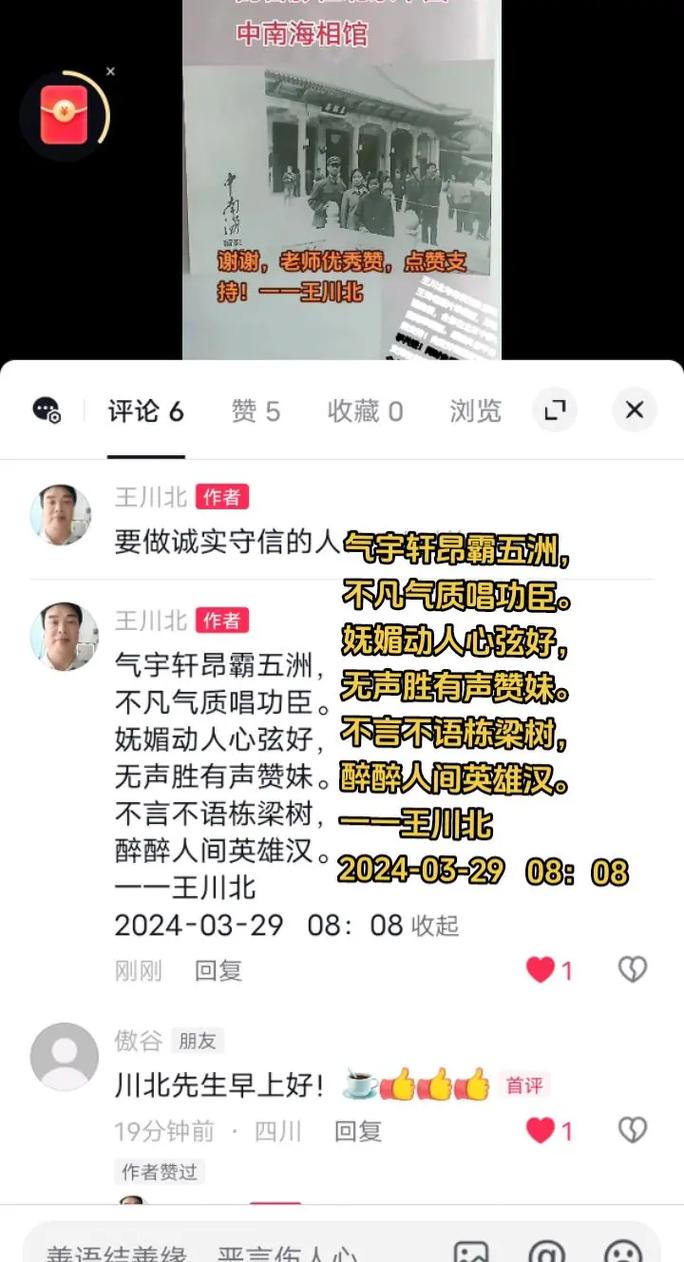
Task: Switch to the 赞 5 tab
Action: (256, 411)
